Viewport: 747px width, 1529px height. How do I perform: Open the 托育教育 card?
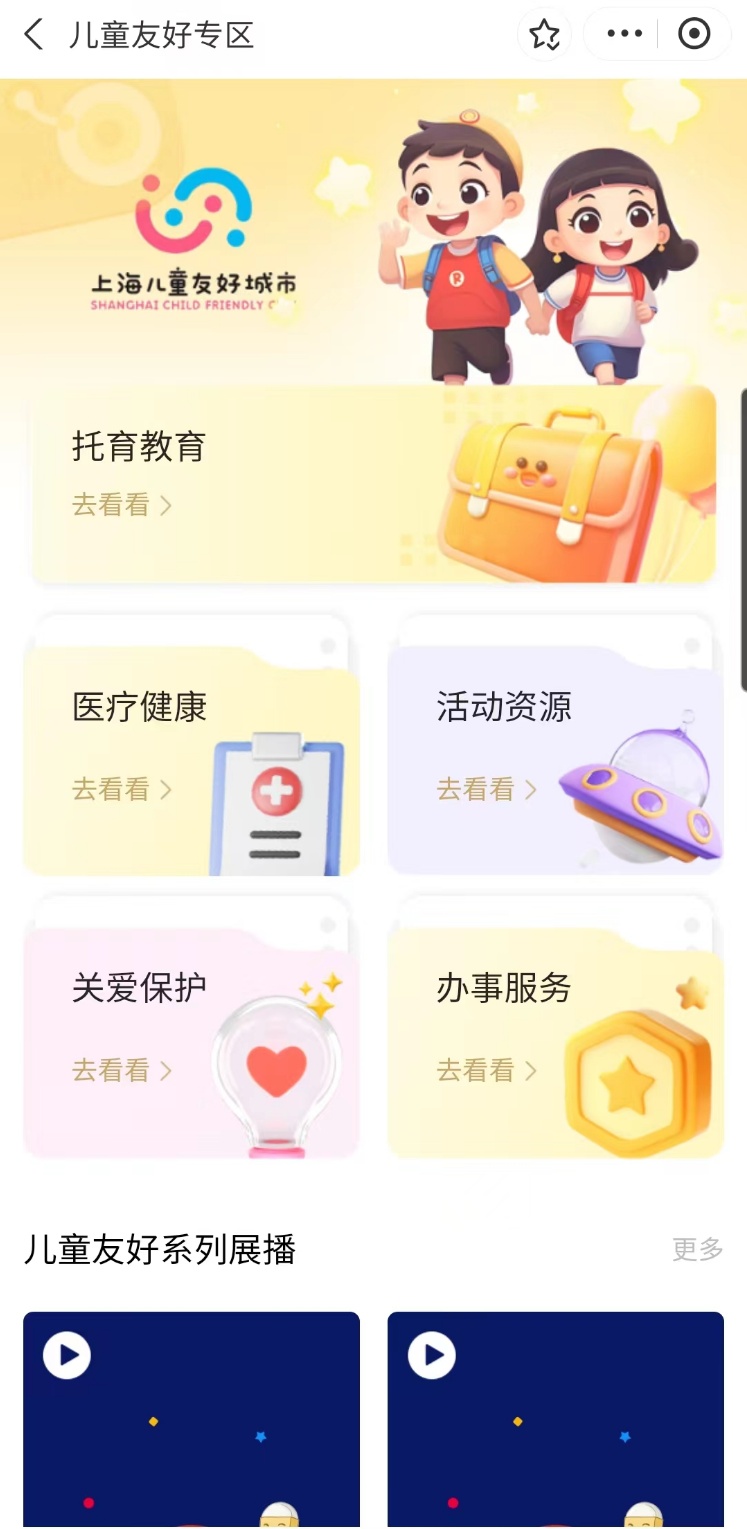click(374, 484)
